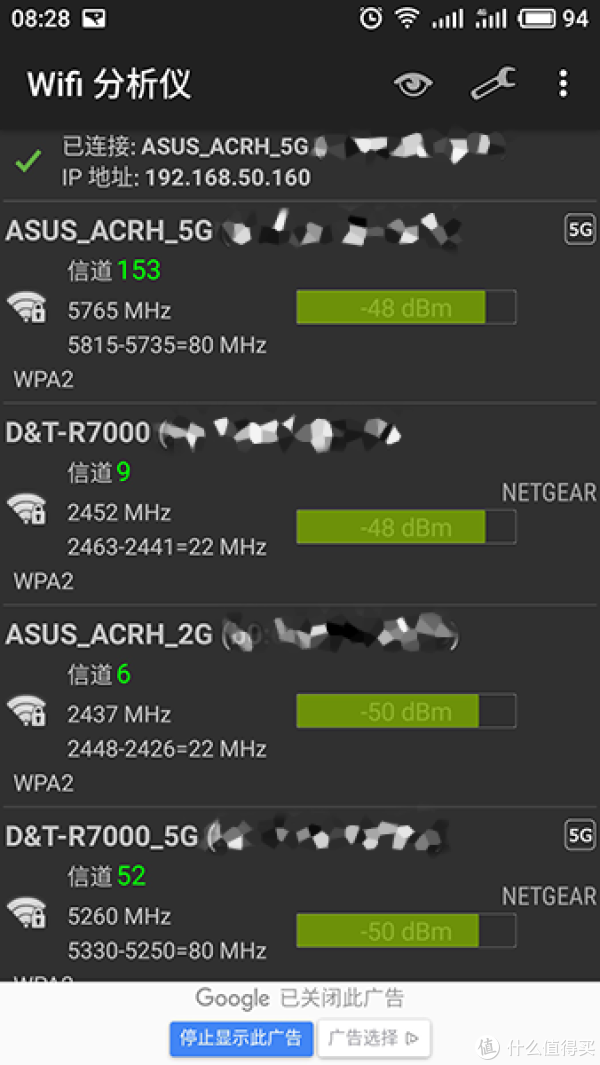Open the three-dot overflow menu
The width and height of the screenshot is (600, 1065).
[563, 84]
